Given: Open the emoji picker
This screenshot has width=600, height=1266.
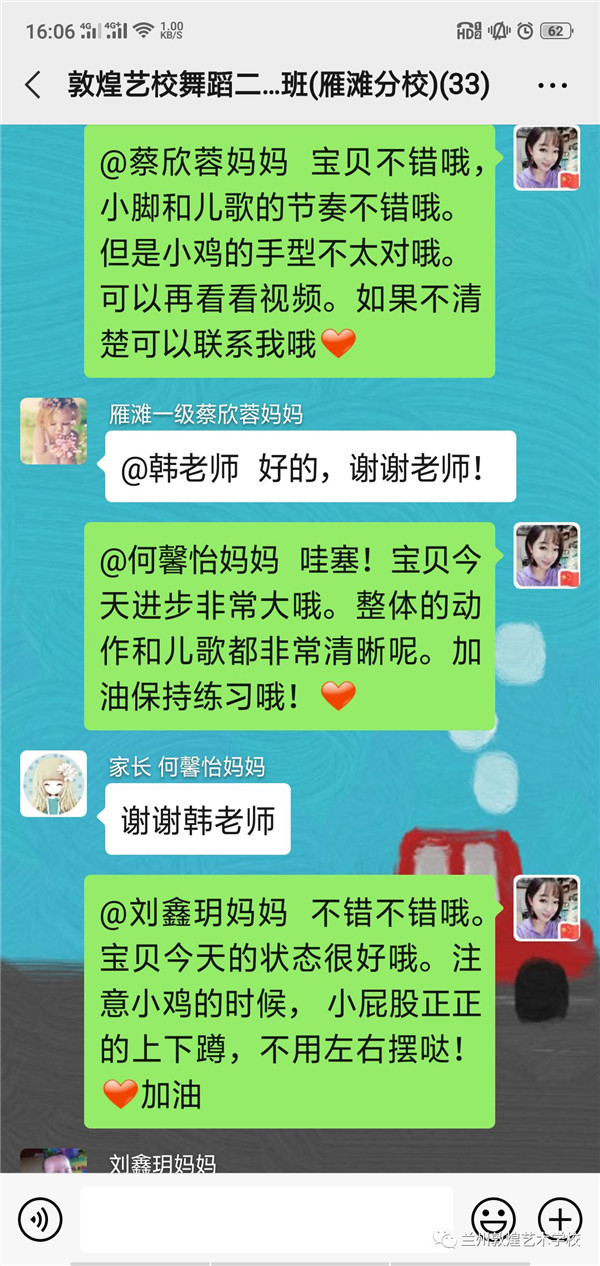Looking at the screenshot, I should 492,1219.
